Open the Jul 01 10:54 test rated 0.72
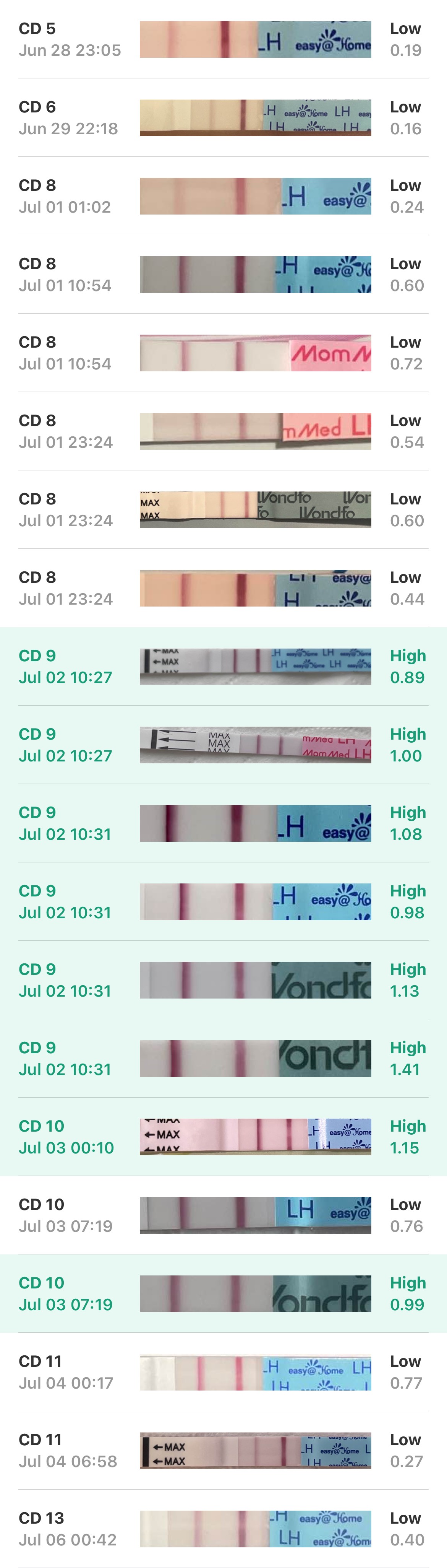Image resolution: width=447 pixels, height=1568 pixels. pos(223,353)
